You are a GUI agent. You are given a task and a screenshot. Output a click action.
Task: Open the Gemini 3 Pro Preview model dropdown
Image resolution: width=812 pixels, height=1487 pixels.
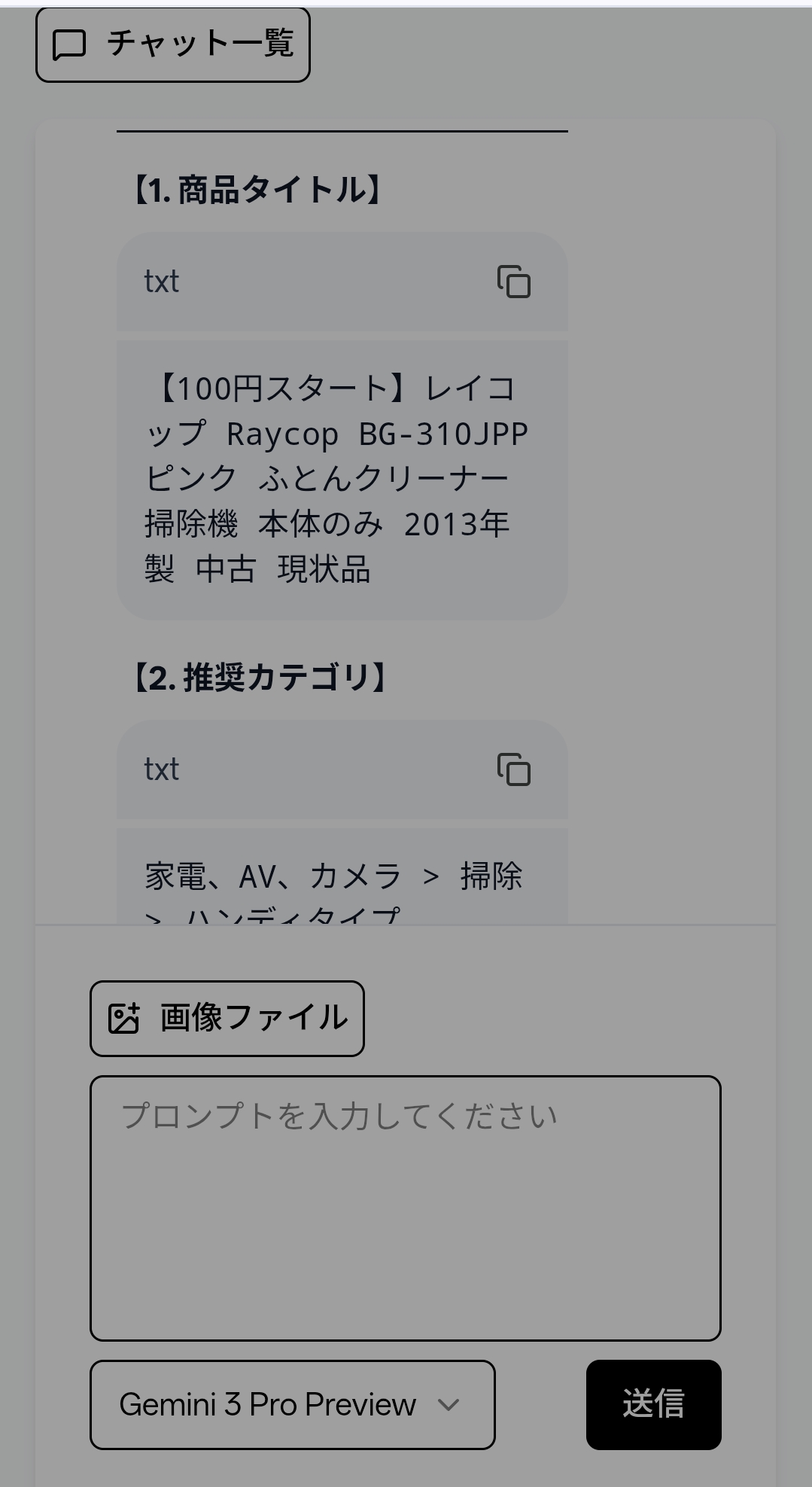(292, 1404)
